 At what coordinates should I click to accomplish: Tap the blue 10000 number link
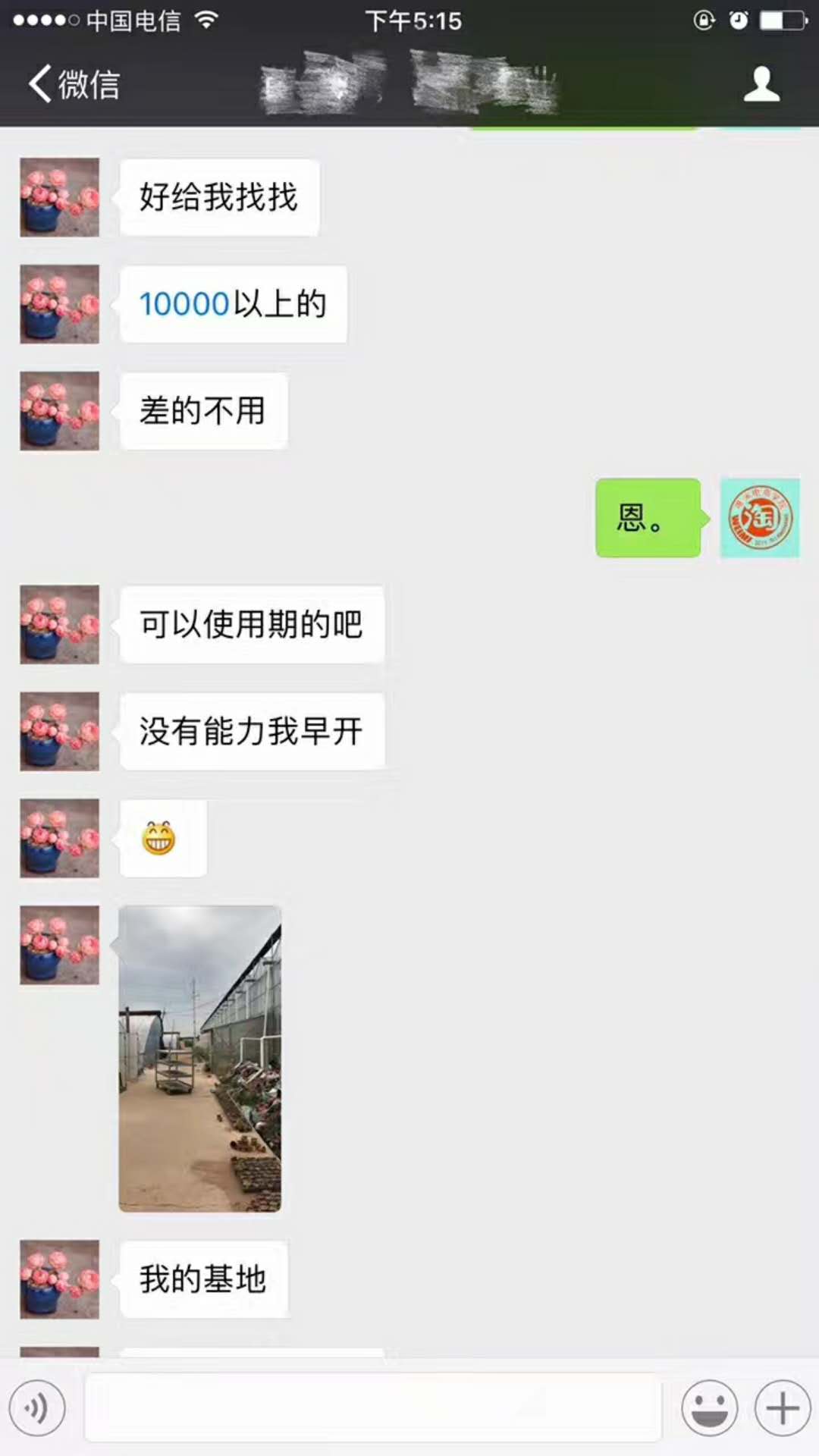(x=184, y=304)
